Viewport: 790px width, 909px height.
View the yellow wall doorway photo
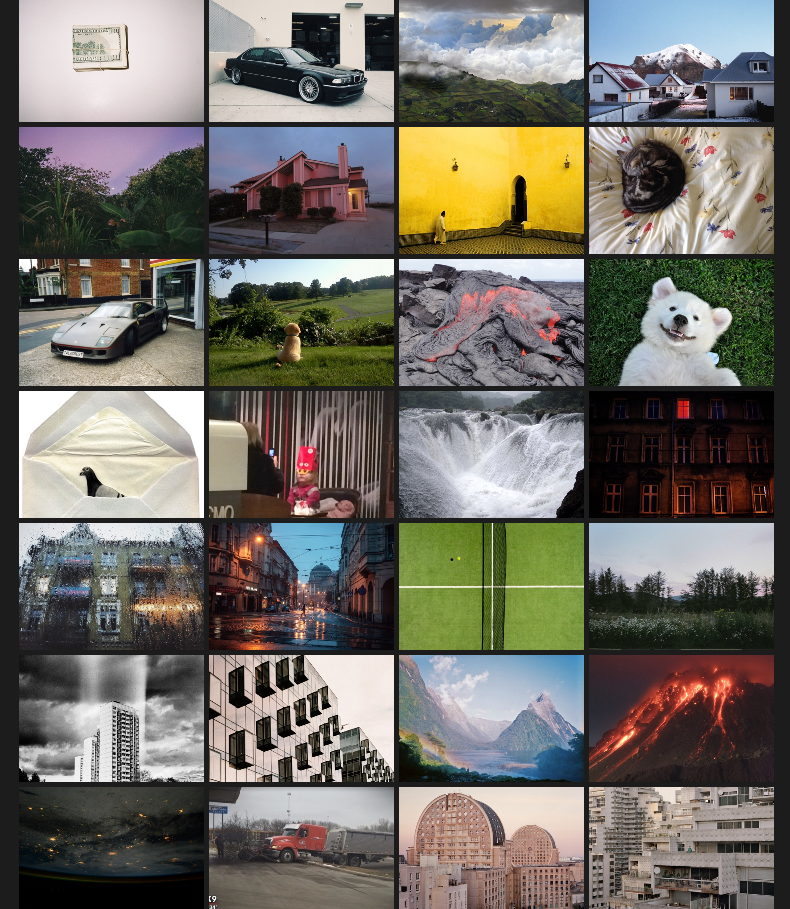[491, 190]
